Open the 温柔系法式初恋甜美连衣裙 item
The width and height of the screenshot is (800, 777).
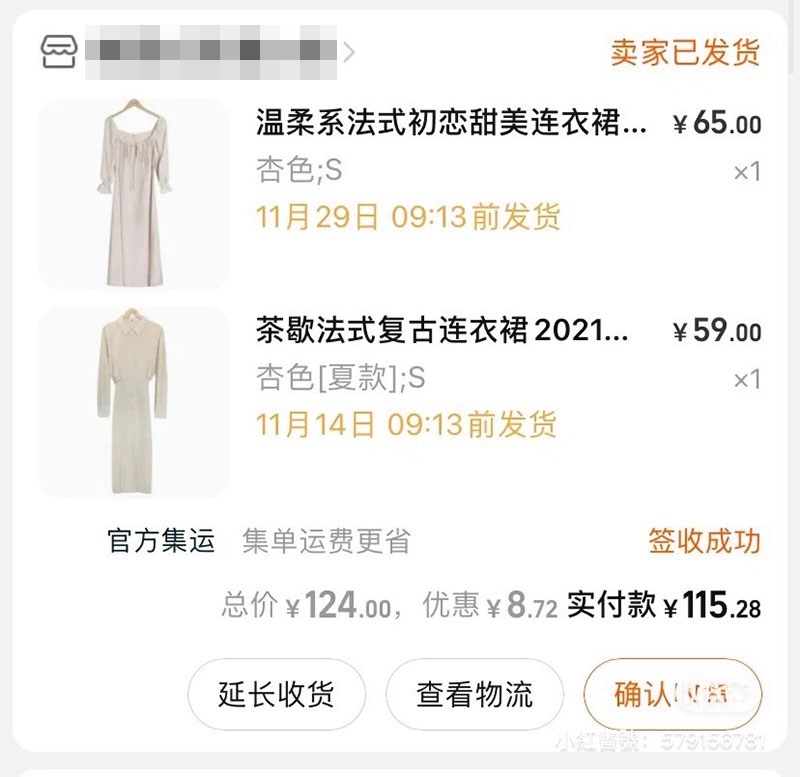(452, 124)
